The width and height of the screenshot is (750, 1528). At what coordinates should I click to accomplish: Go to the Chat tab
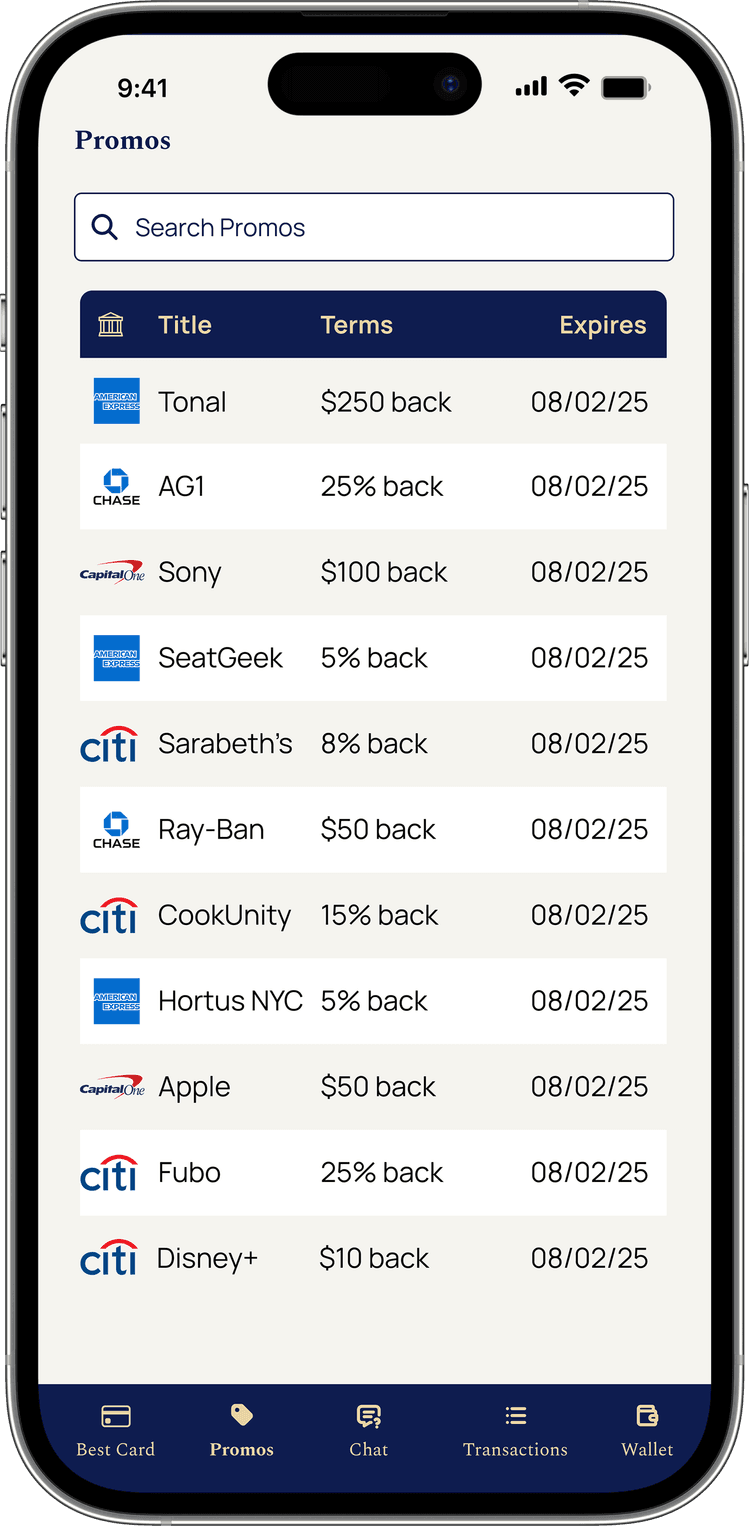point(368,1430)
